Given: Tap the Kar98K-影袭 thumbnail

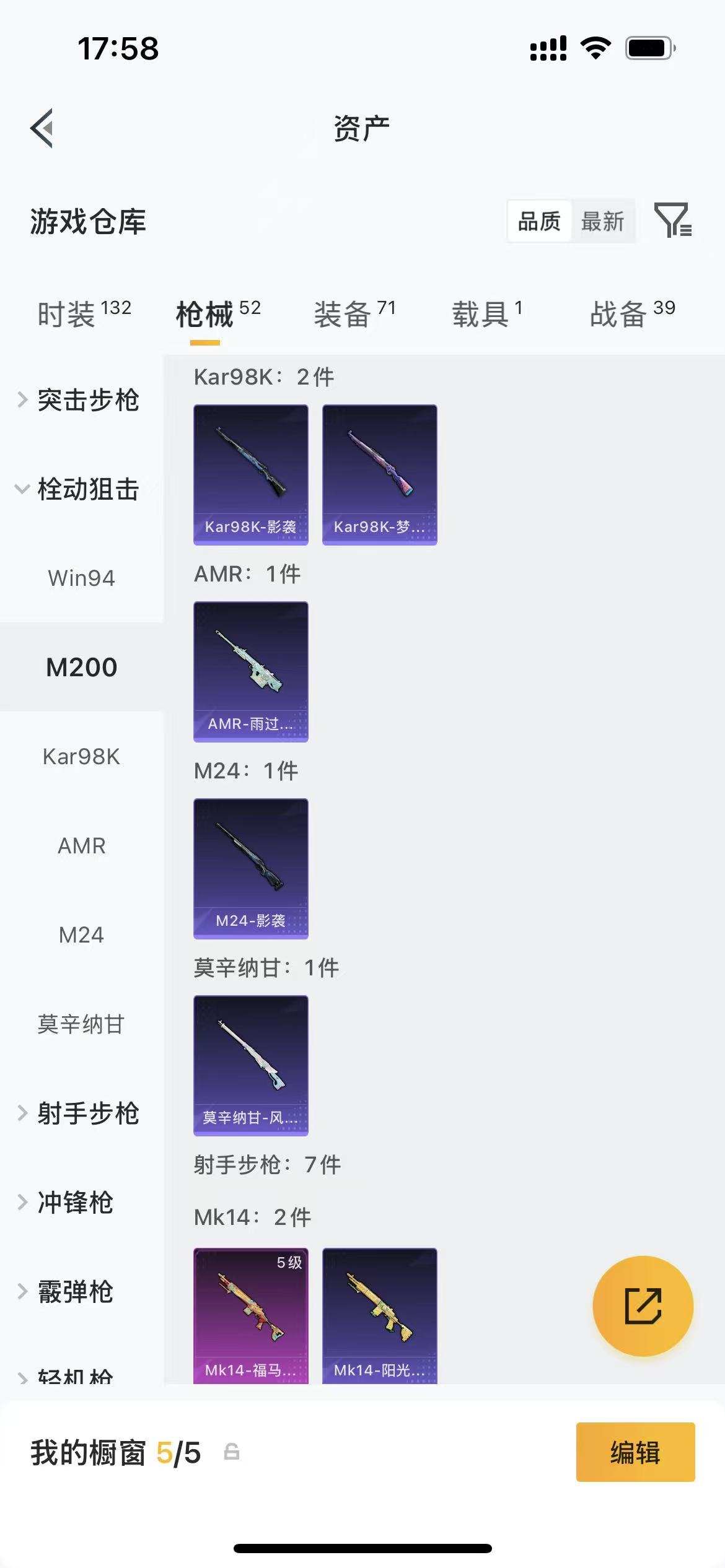Looking at the screenshot, I should [250, 473].
